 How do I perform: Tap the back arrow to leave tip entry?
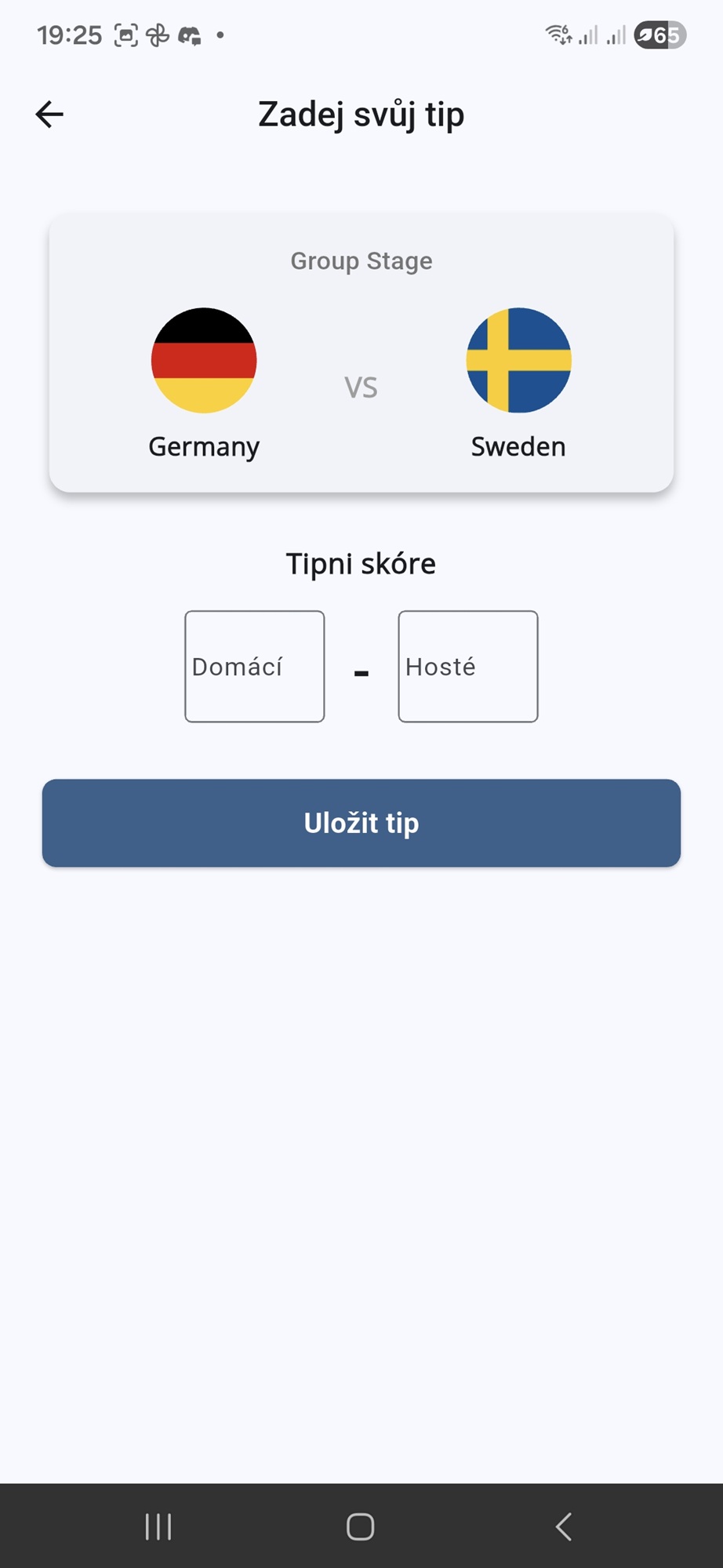point(49,114)
